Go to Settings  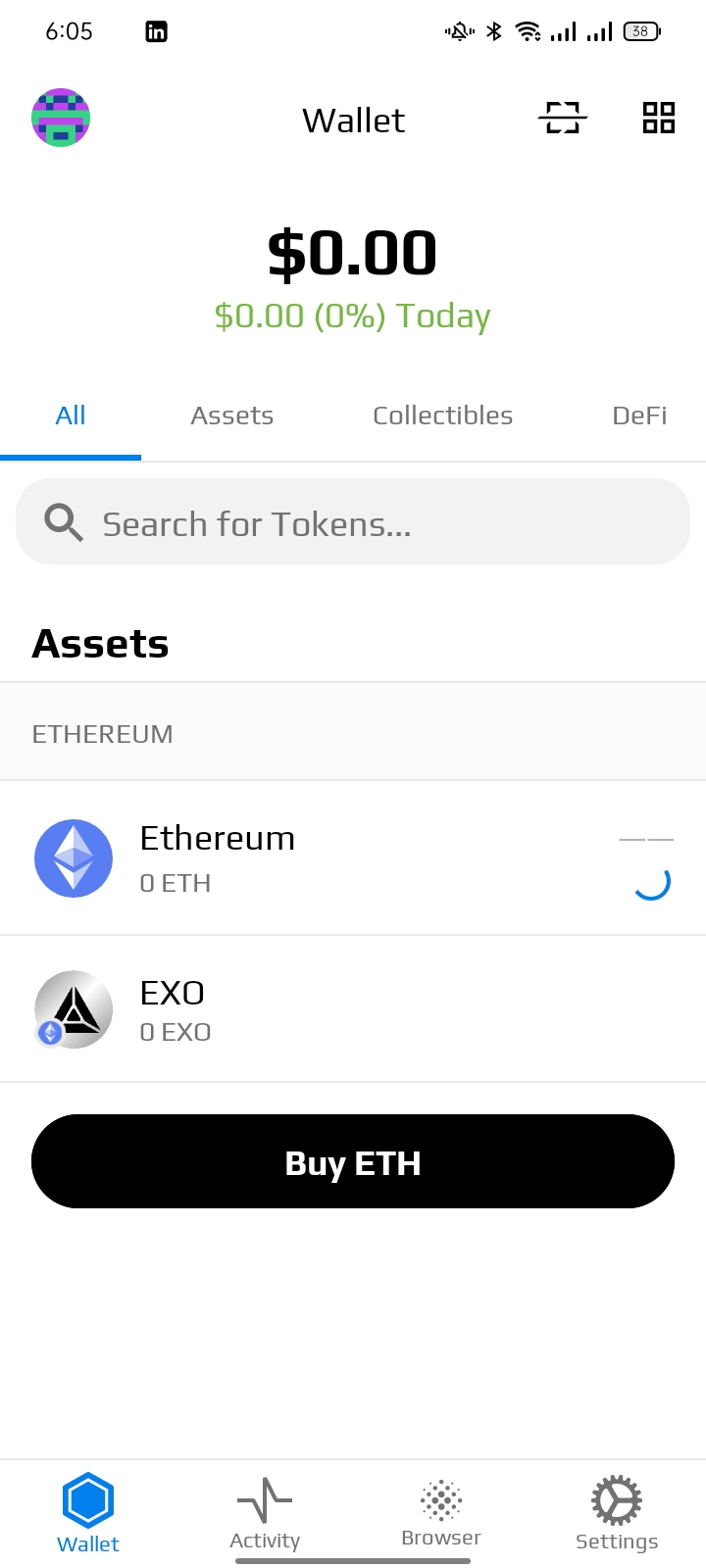click(617, 1513)
